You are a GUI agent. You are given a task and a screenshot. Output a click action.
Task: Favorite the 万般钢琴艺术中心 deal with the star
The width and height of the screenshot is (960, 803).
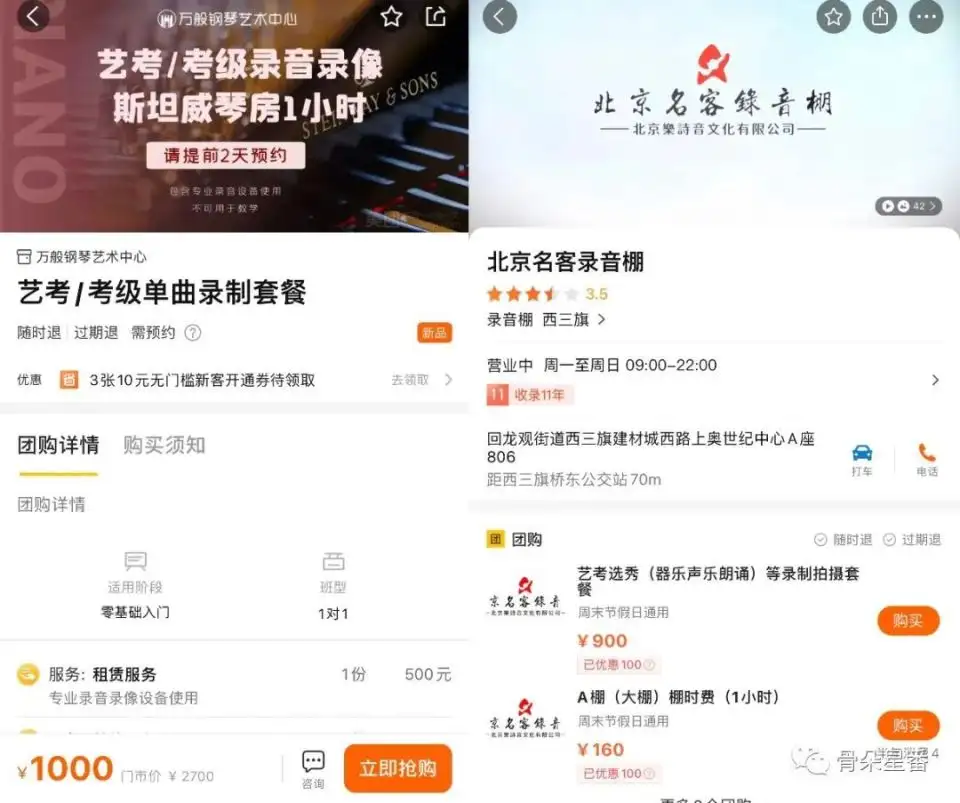click(x=391, y=17)
